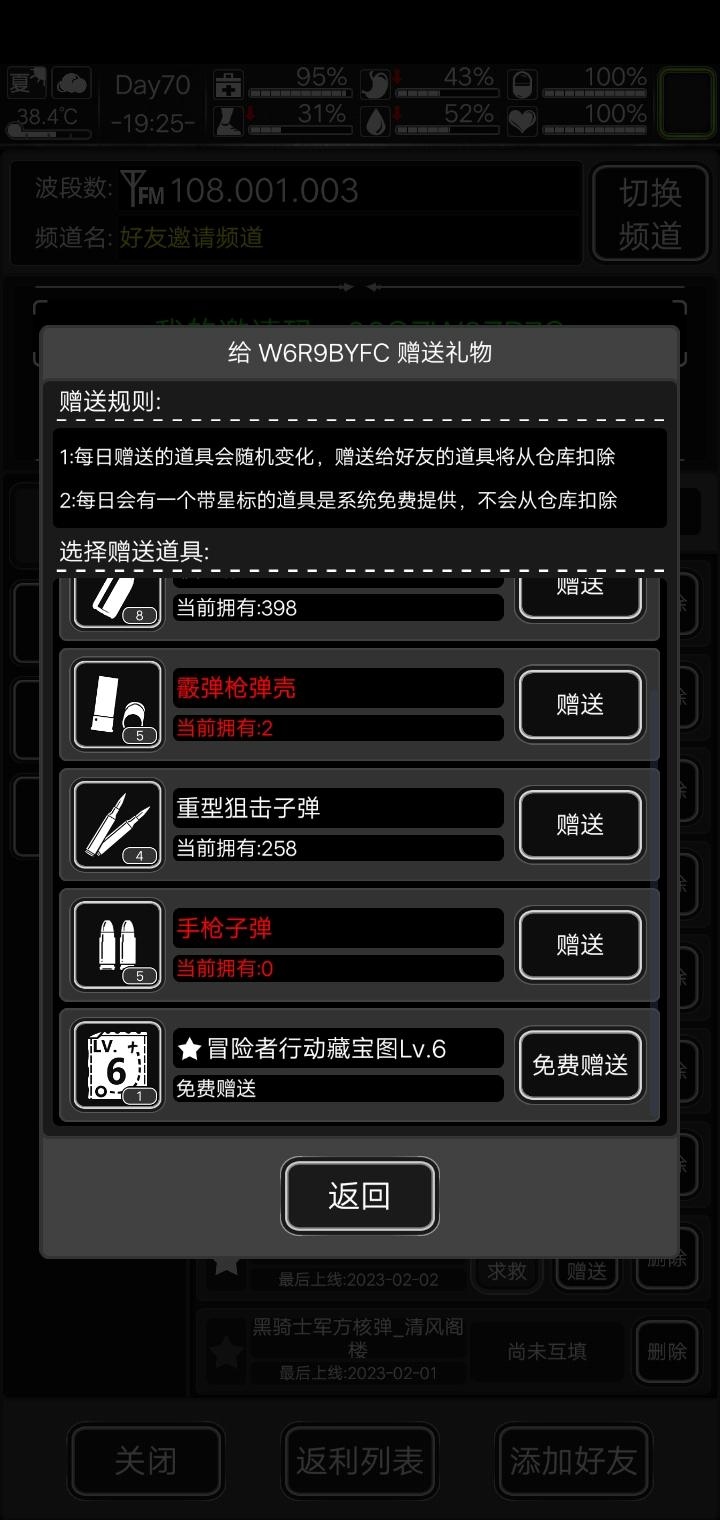This screenshot has width=720, height=1520.
Task: Click the cloudy weather icon
Action: coord(70,84)
